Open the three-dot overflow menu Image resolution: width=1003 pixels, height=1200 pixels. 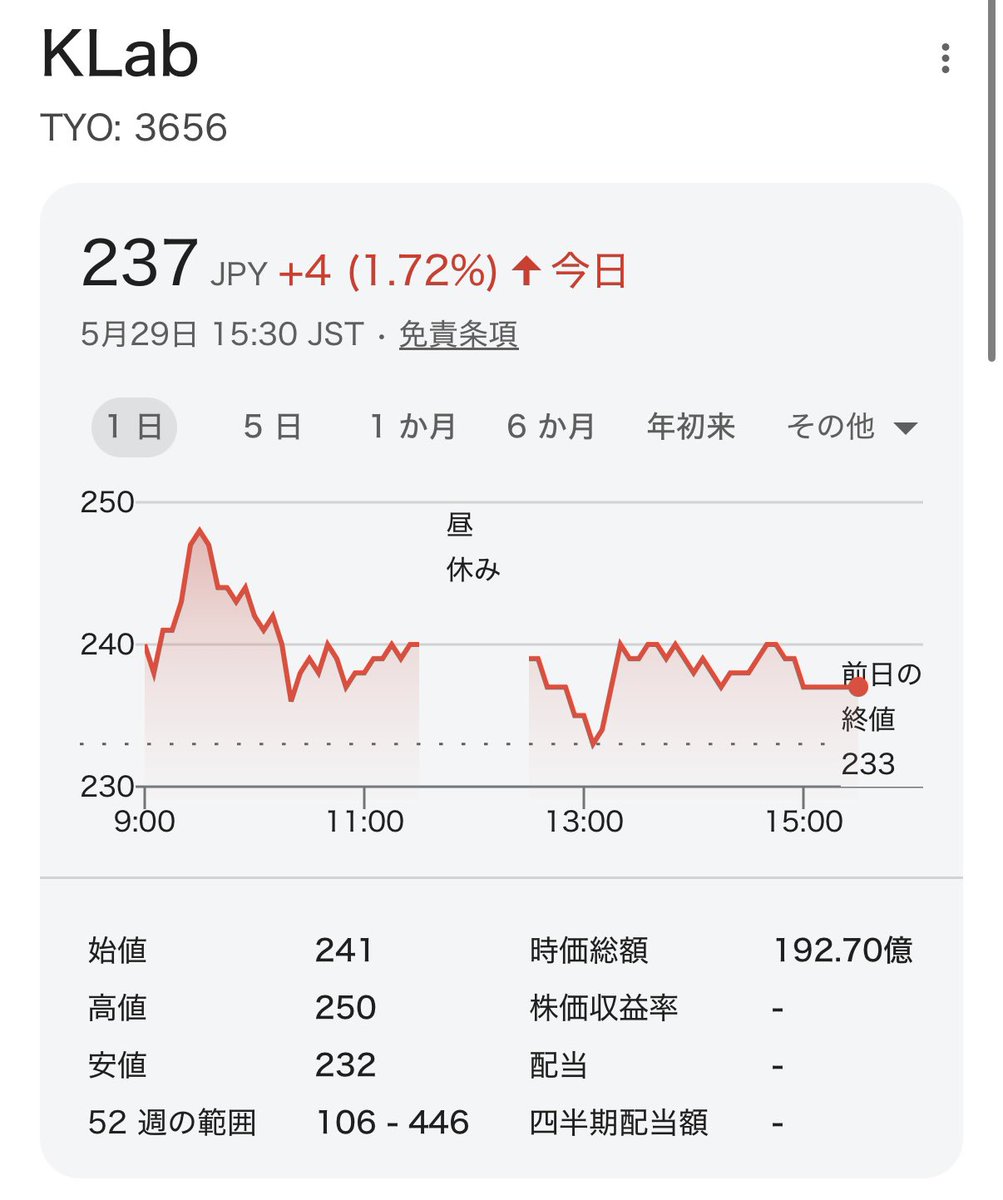[945, 58]
